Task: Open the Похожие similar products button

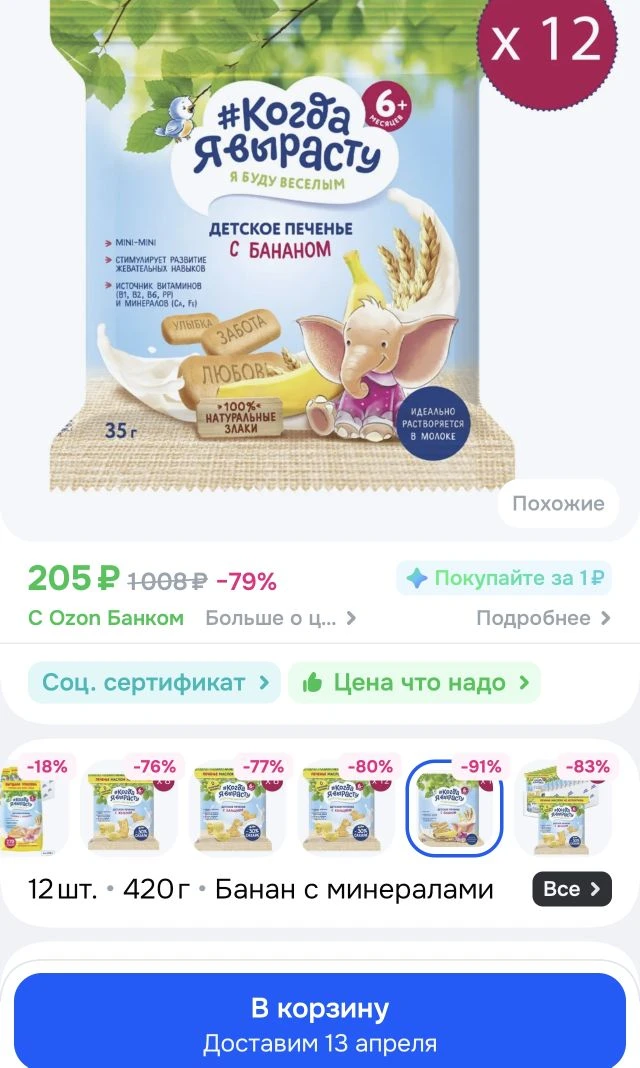Action: click(558, 503)
